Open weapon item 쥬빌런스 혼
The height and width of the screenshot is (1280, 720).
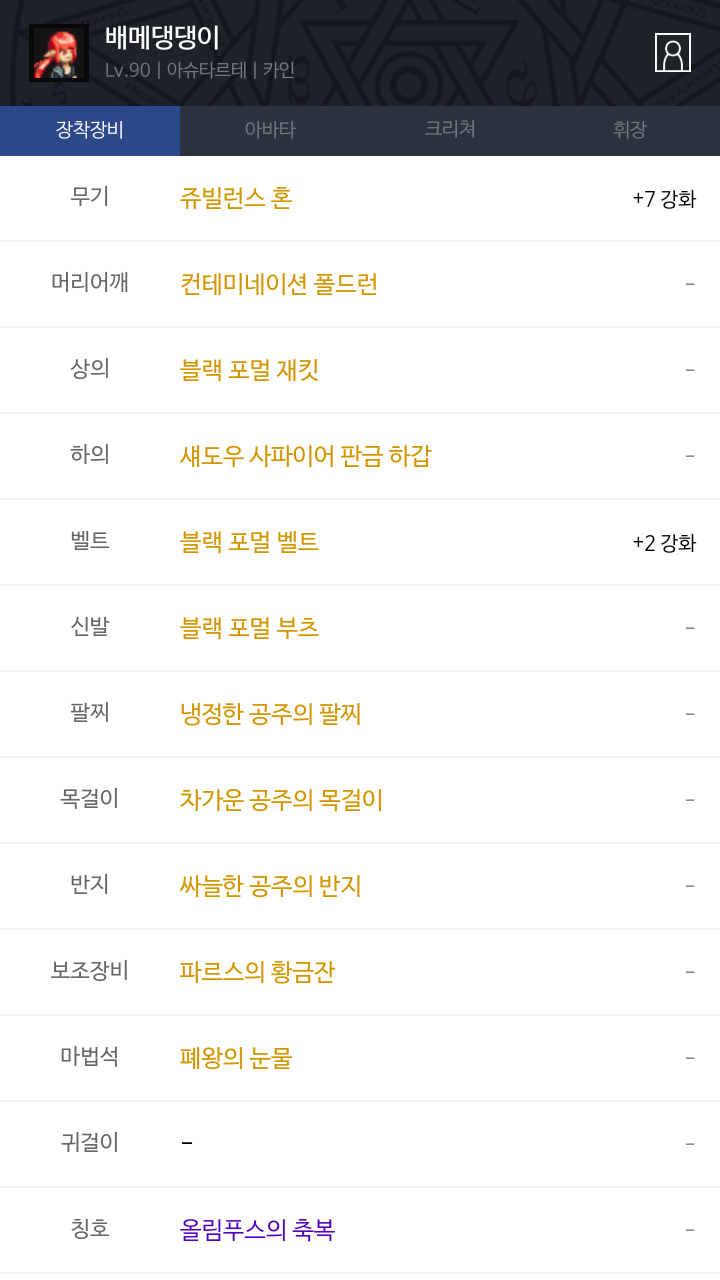(236, 198)
